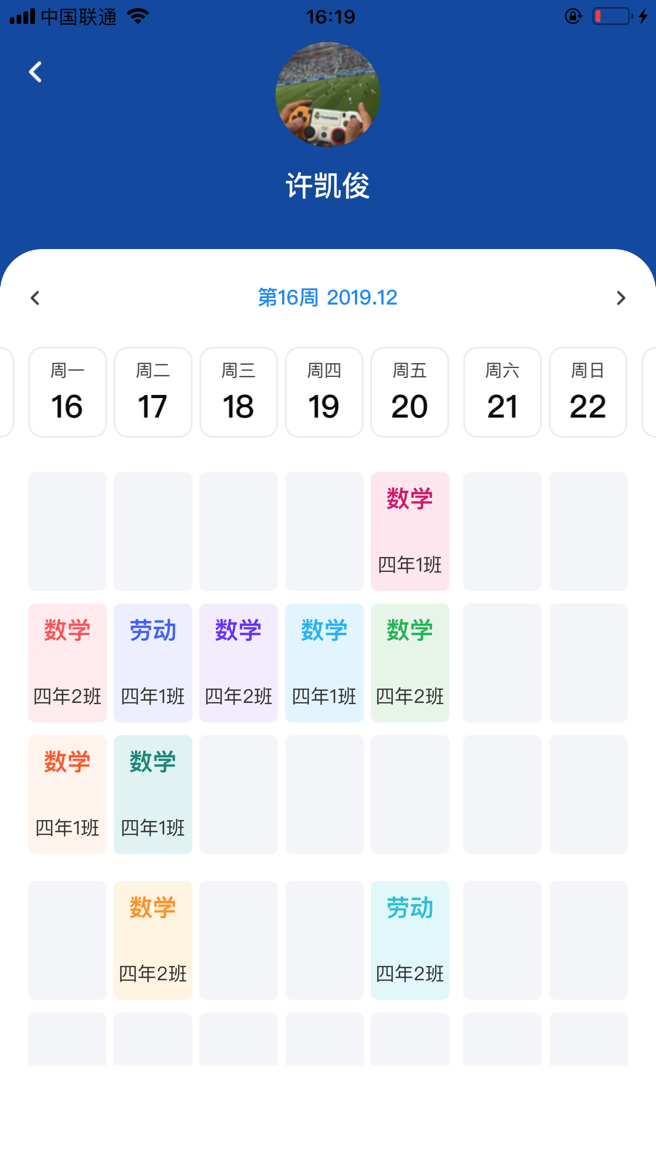Tap the green 数学 四年2班 class card
This screenshot has height=1167, width=656.
410,662
